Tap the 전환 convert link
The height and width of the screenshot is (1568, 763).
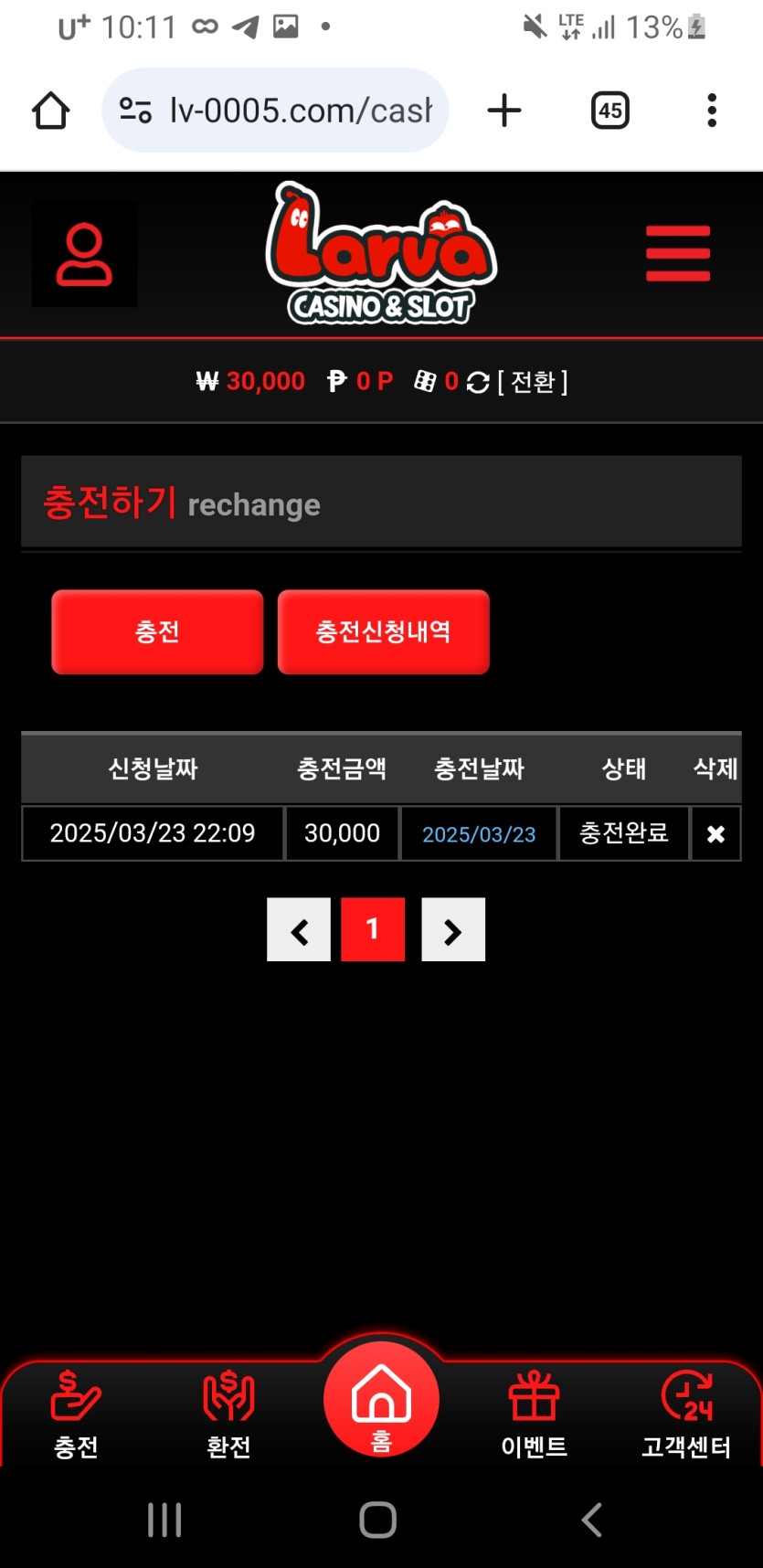(x=533, y=382)
